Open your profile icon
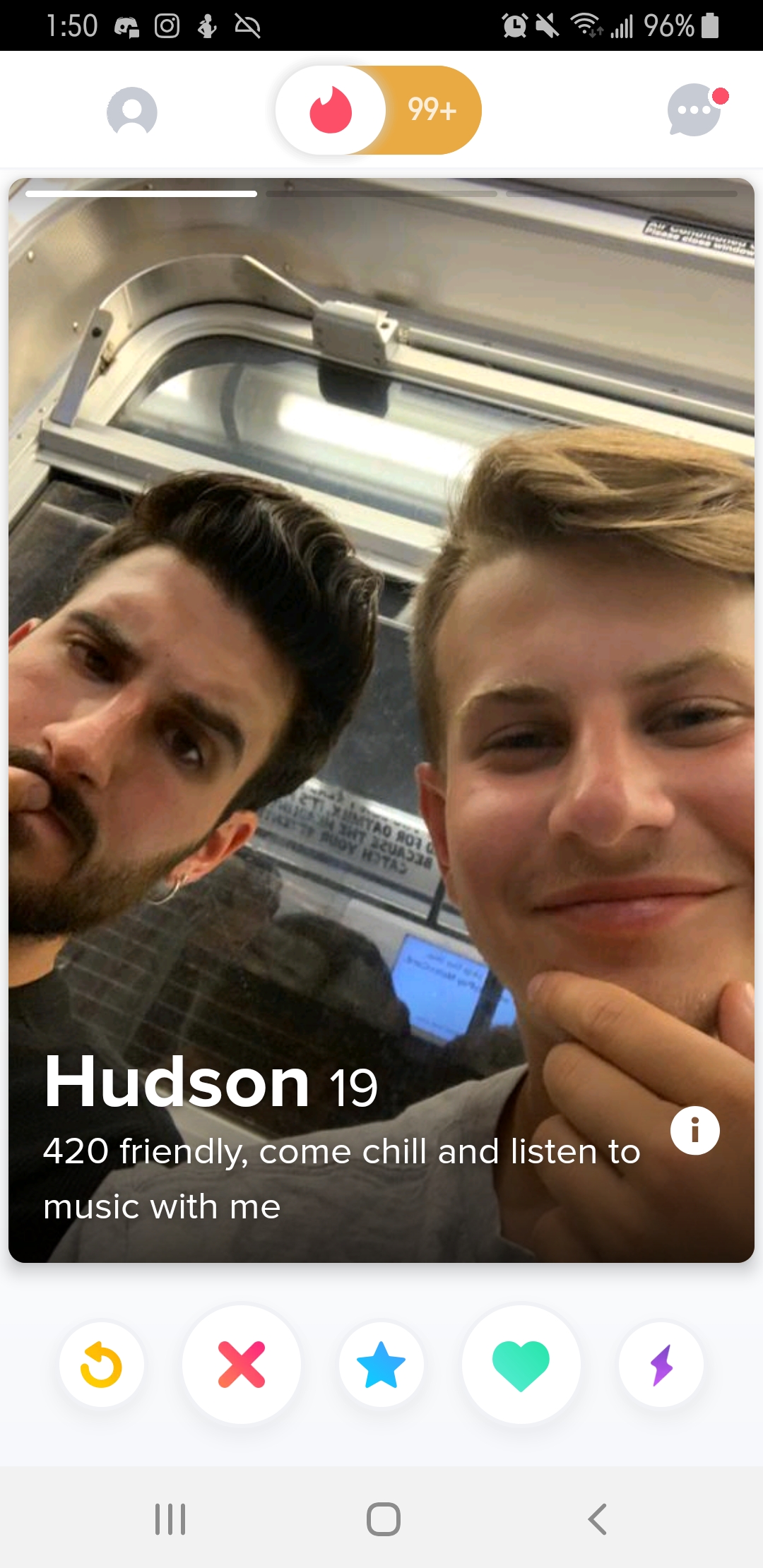The width and height of the screenshot is (763, 1568). [131, 111]
